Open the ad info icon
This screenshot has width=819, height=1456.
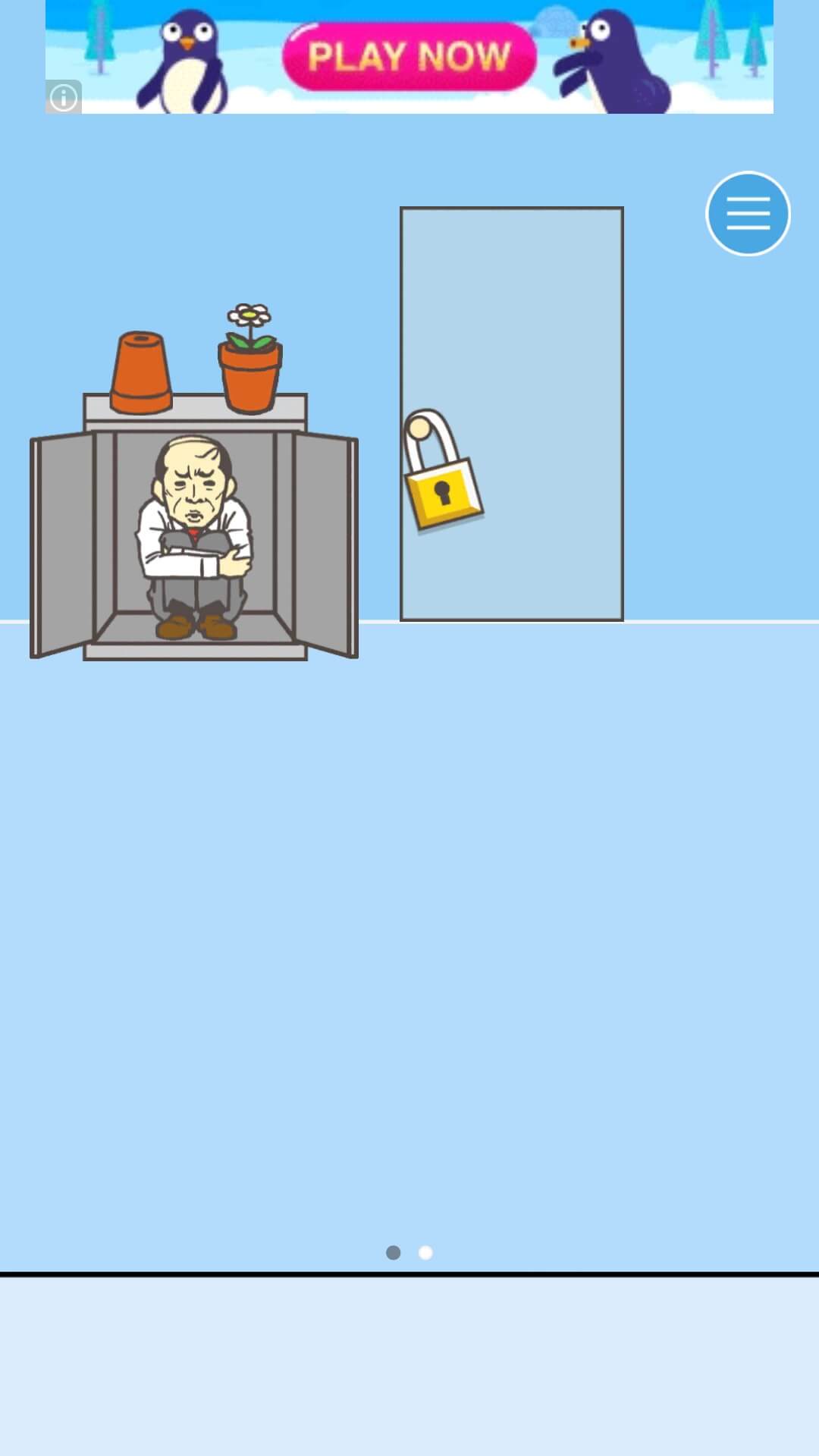pyautogui.click(x=64, y=97)
